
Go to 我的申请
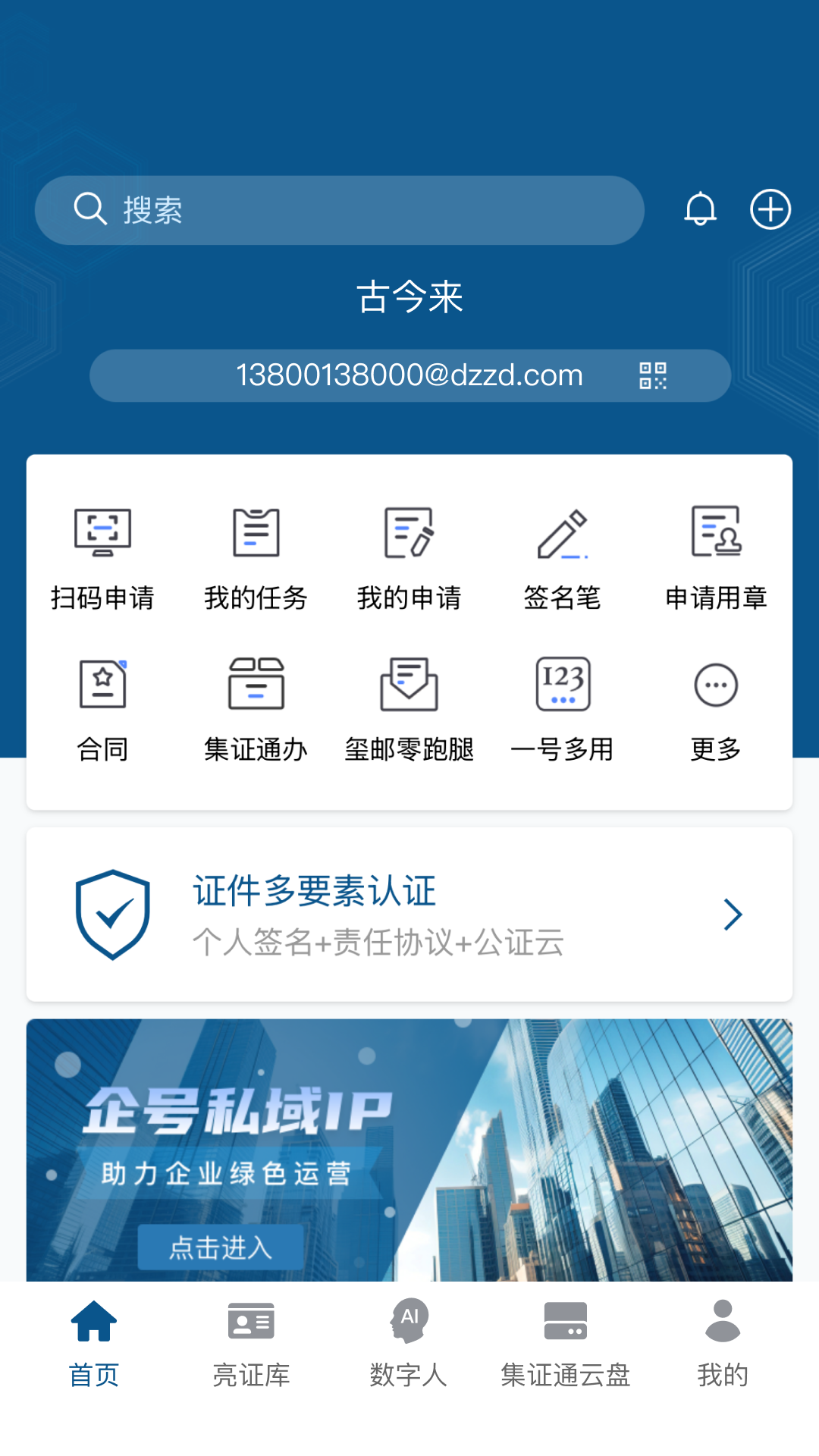pyautogui.click(x=409, y=557)
